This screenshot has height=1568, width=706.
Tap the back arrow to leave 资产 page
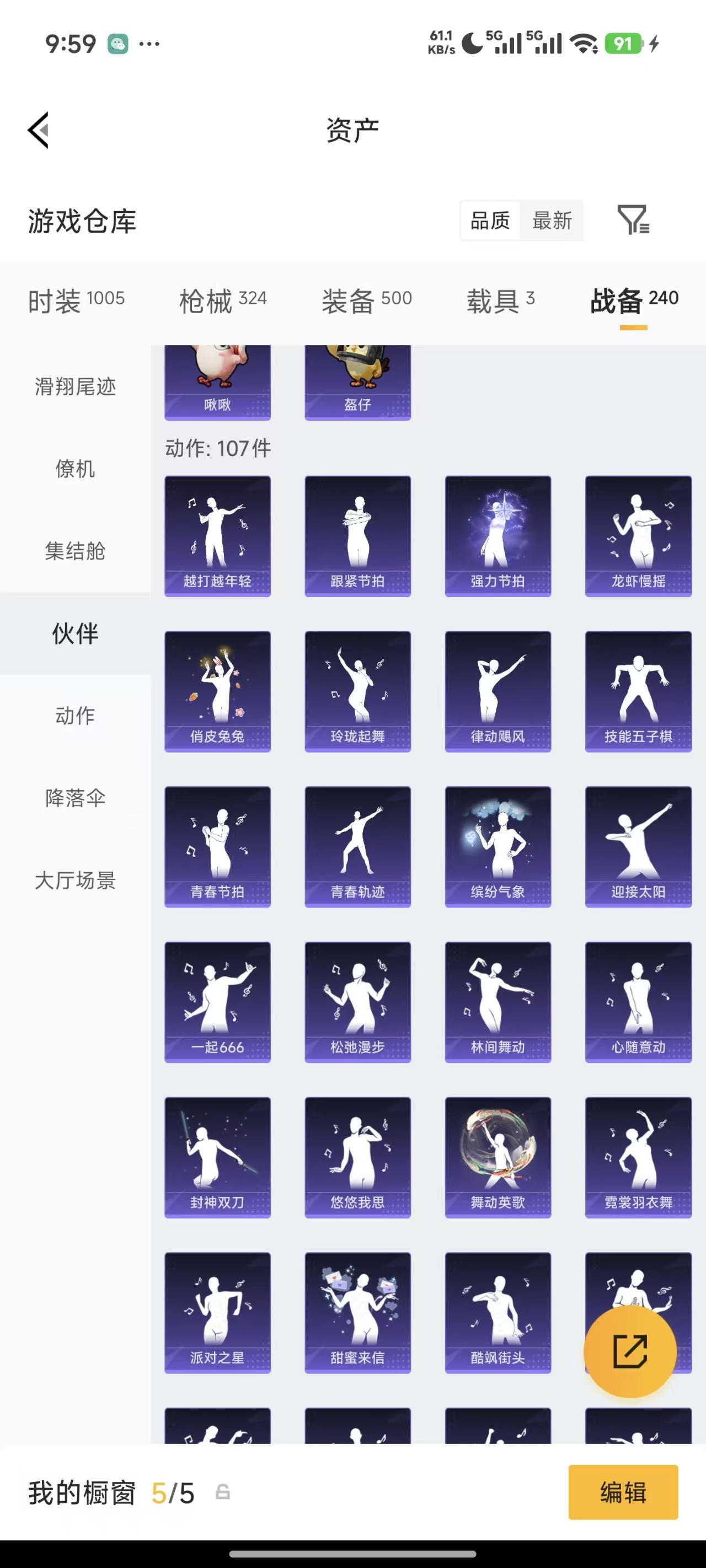[x=38, y=129]
